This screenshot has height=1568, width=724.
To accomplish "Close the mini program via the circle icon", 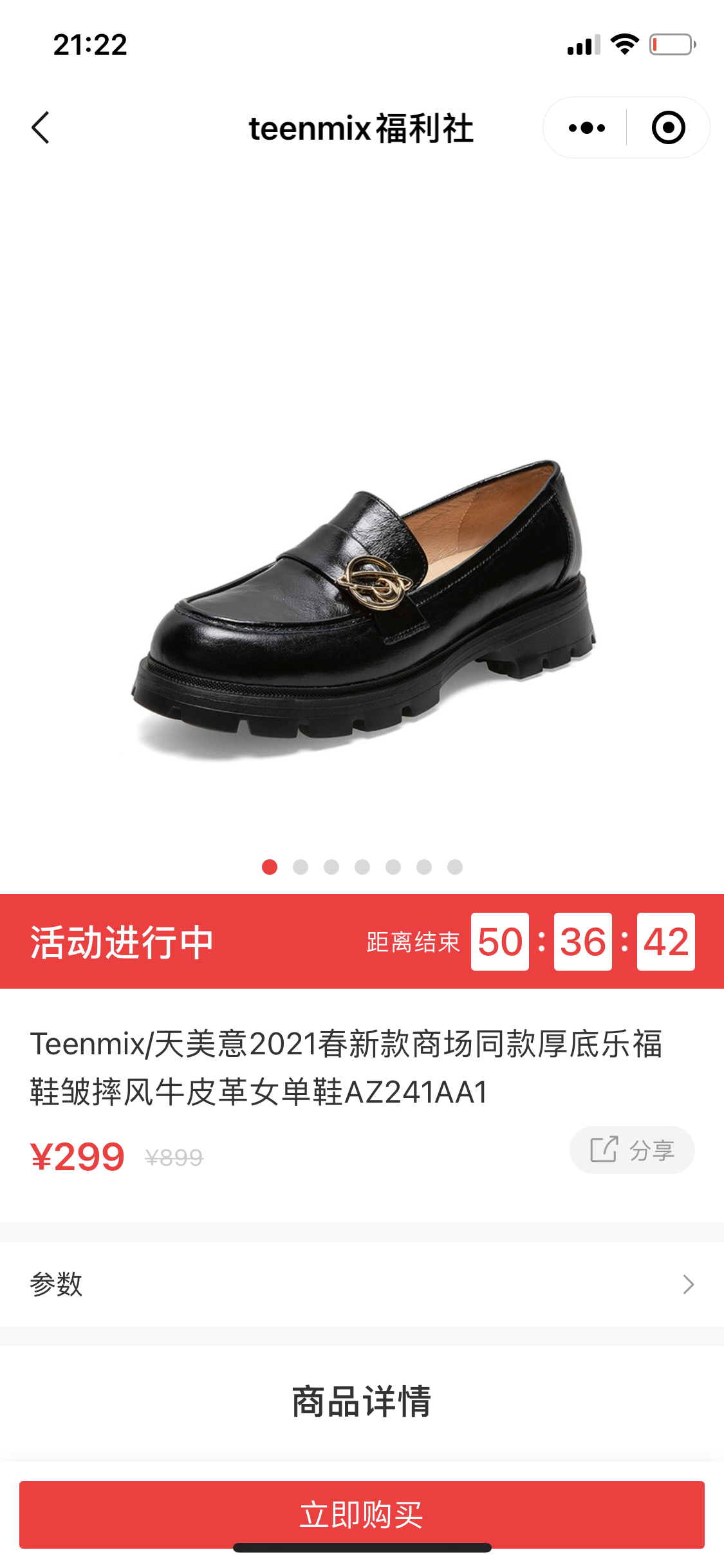I will point(668,127).
